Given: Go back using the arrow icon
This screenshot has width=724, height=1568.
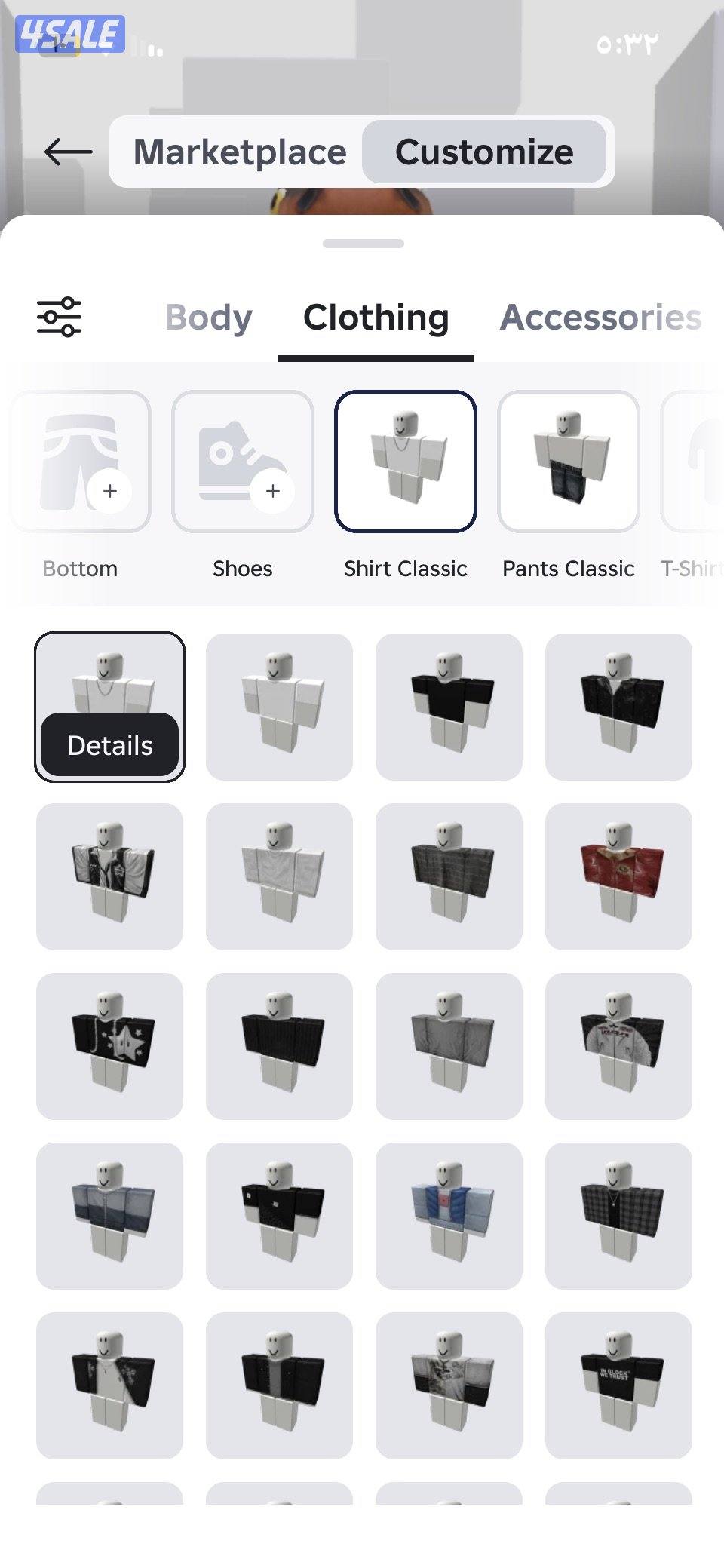Looking at the screenshot, I should (x=68, y=152).
